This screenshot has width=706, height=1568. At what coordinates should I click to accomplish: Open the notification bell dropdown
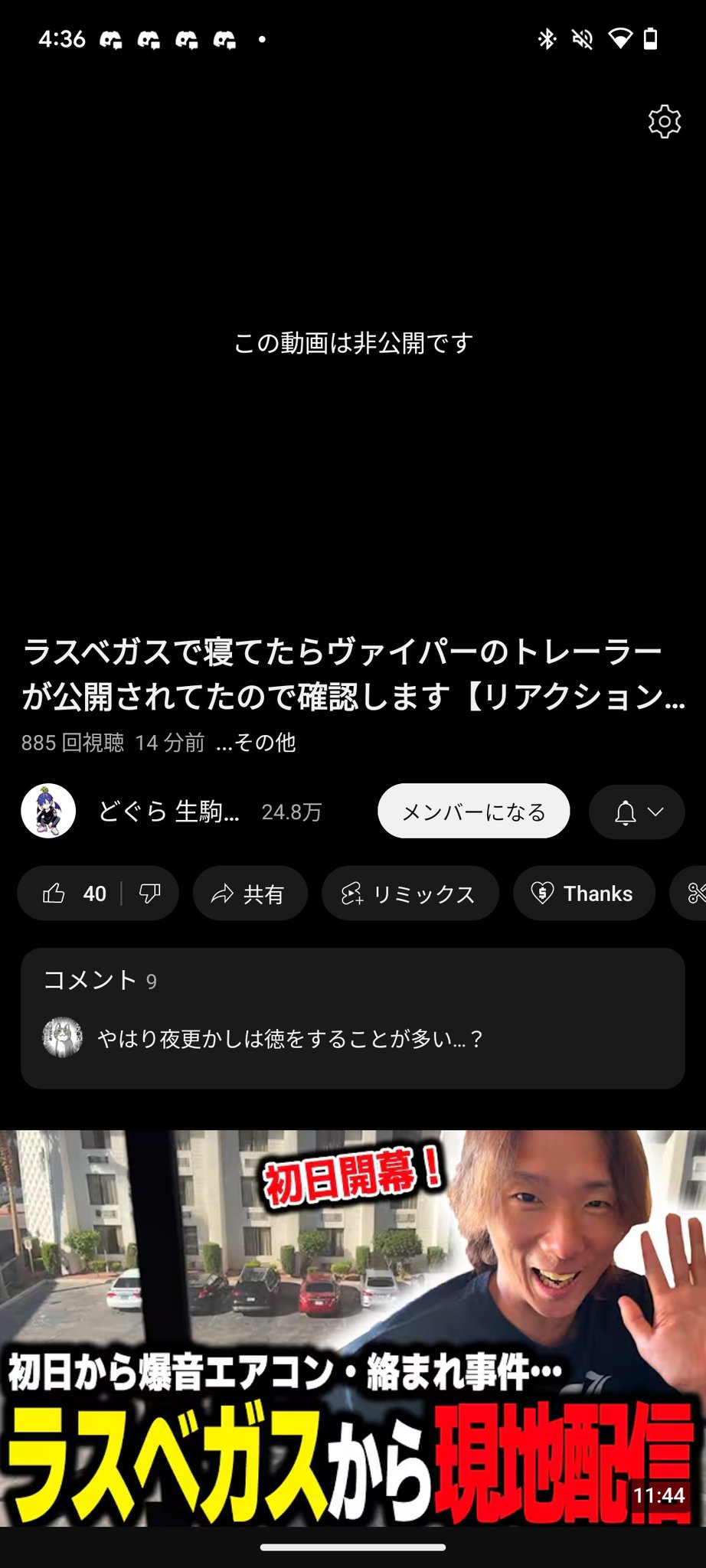[x=636, y=812]
